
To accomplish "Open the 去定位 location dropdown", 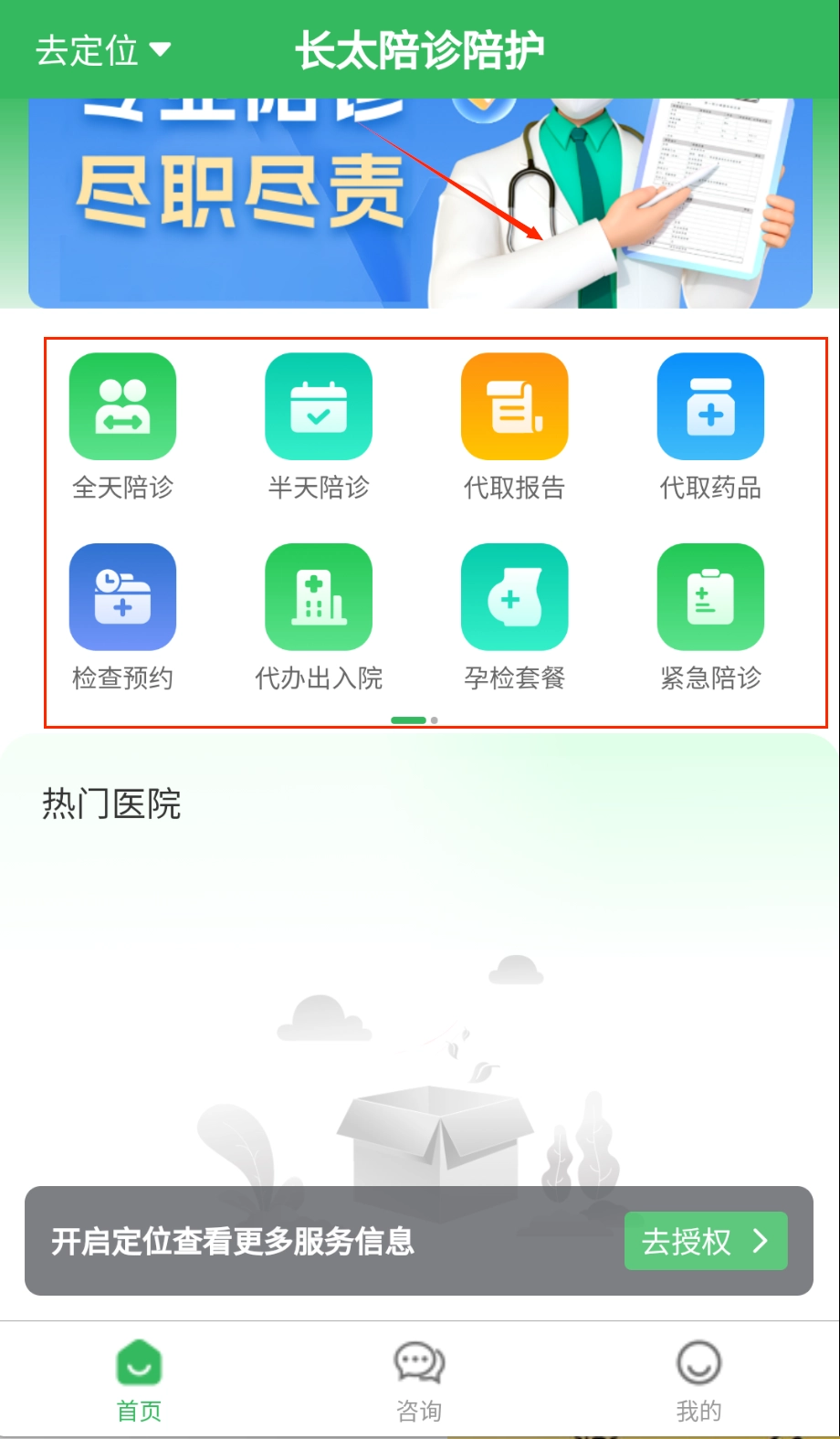I will point(102,50).
